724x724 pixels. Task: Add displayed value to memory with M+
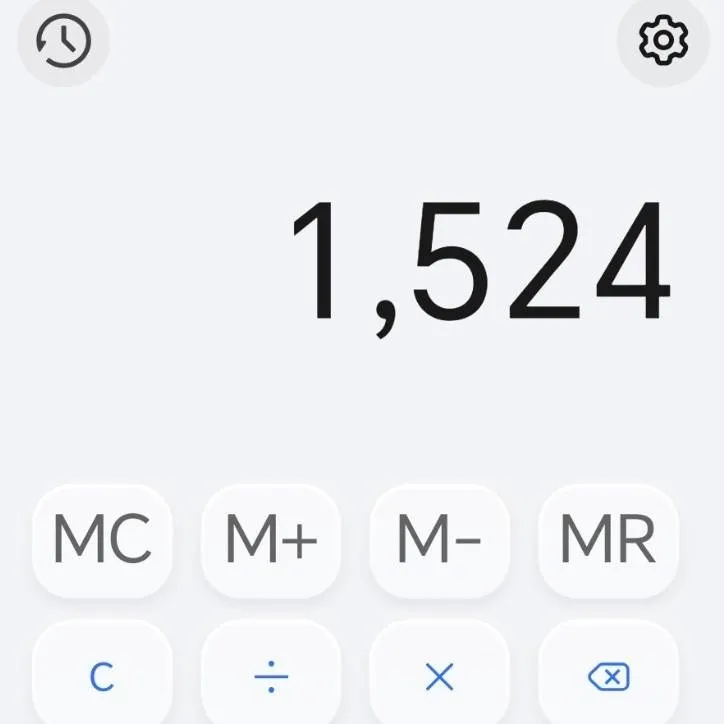tap(271, 540)
